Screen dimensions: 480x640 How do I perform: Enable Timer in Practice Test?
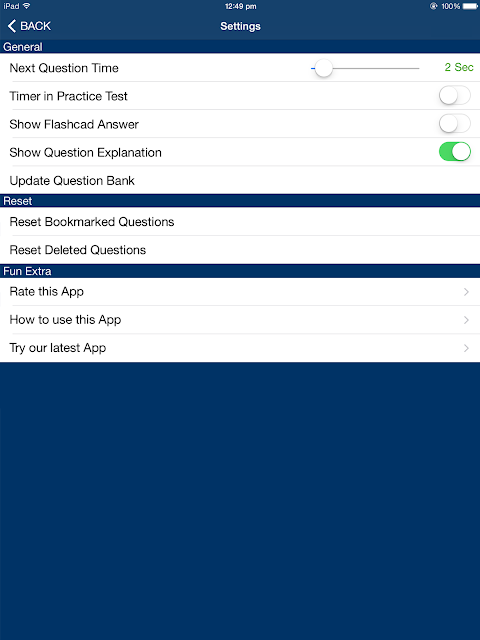click(x=455, y=96)
